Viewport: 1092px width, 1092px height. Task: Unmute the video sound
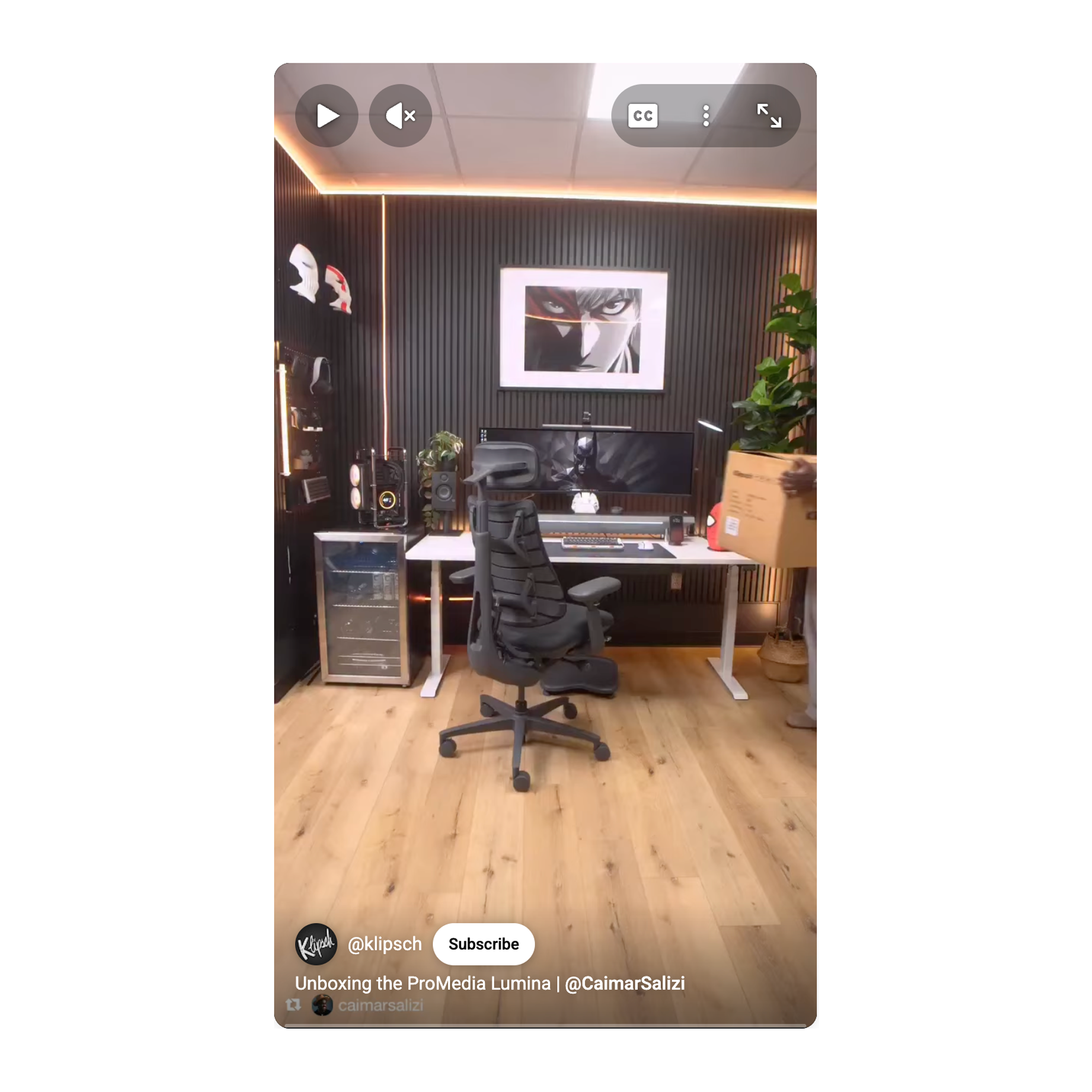(x=400, y=116)
